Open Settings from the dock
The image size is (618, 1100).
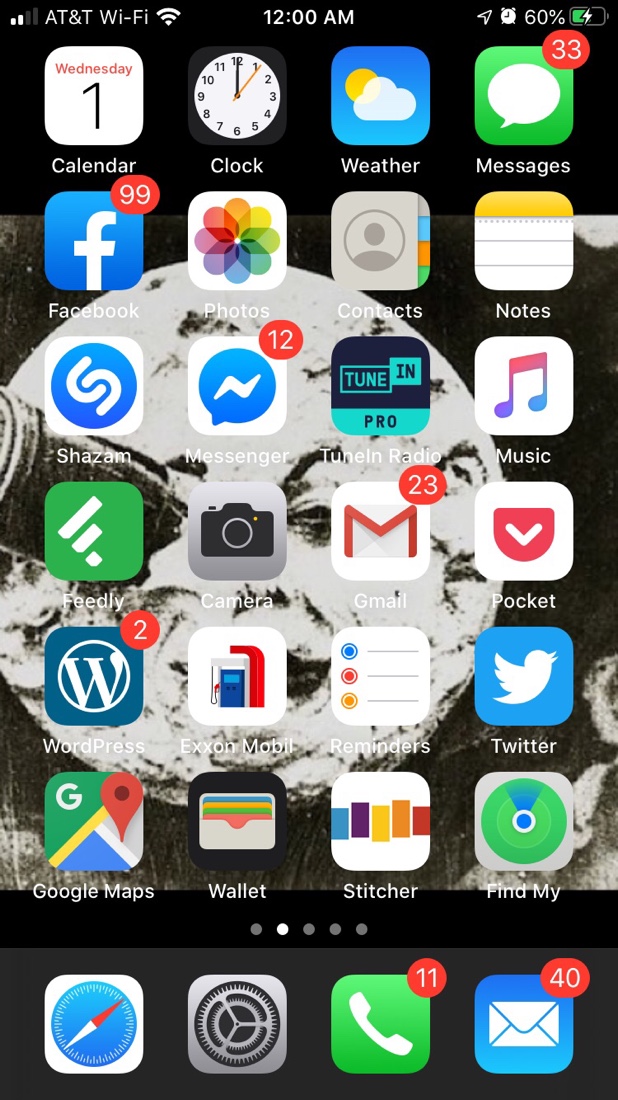point(237,1024)
